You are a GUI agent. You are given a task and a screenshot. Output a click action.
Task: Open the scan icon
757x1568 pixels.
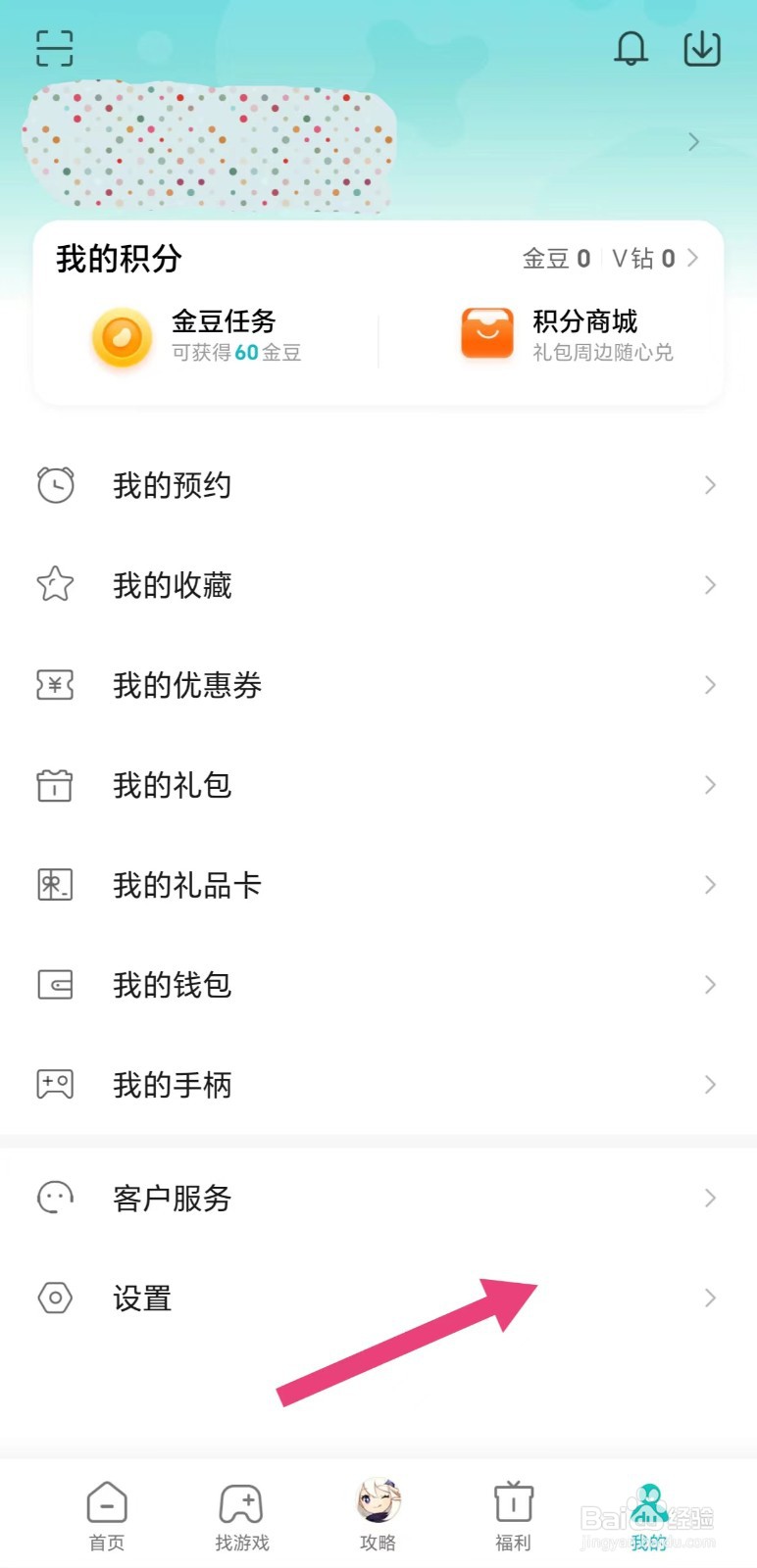55,48
